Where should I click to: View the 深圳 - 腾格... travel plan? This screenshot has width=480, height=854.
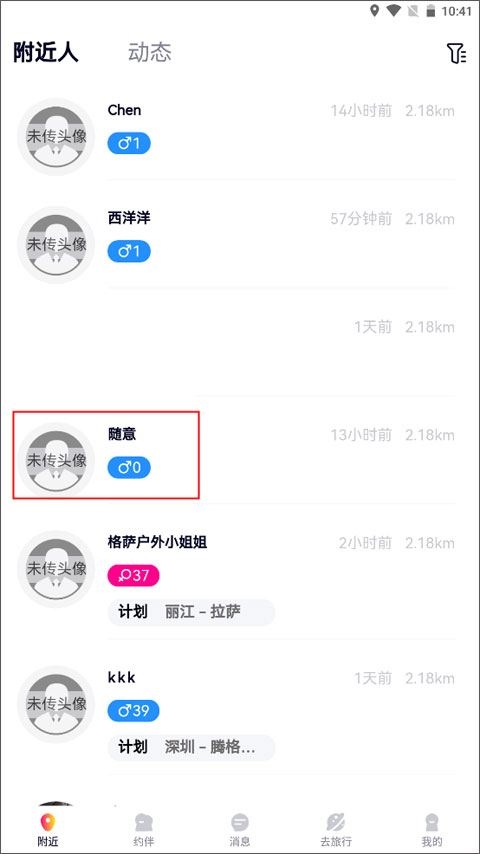(191, 747)
